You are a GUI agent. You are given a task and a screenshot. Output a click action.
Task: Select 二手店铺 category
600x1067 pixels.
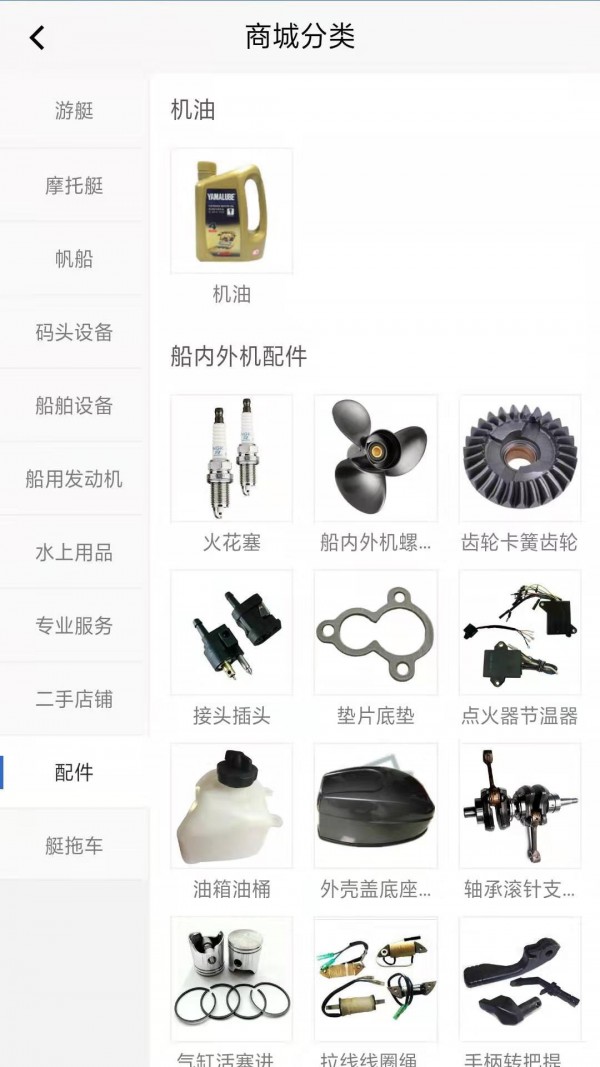pos(74,699)
